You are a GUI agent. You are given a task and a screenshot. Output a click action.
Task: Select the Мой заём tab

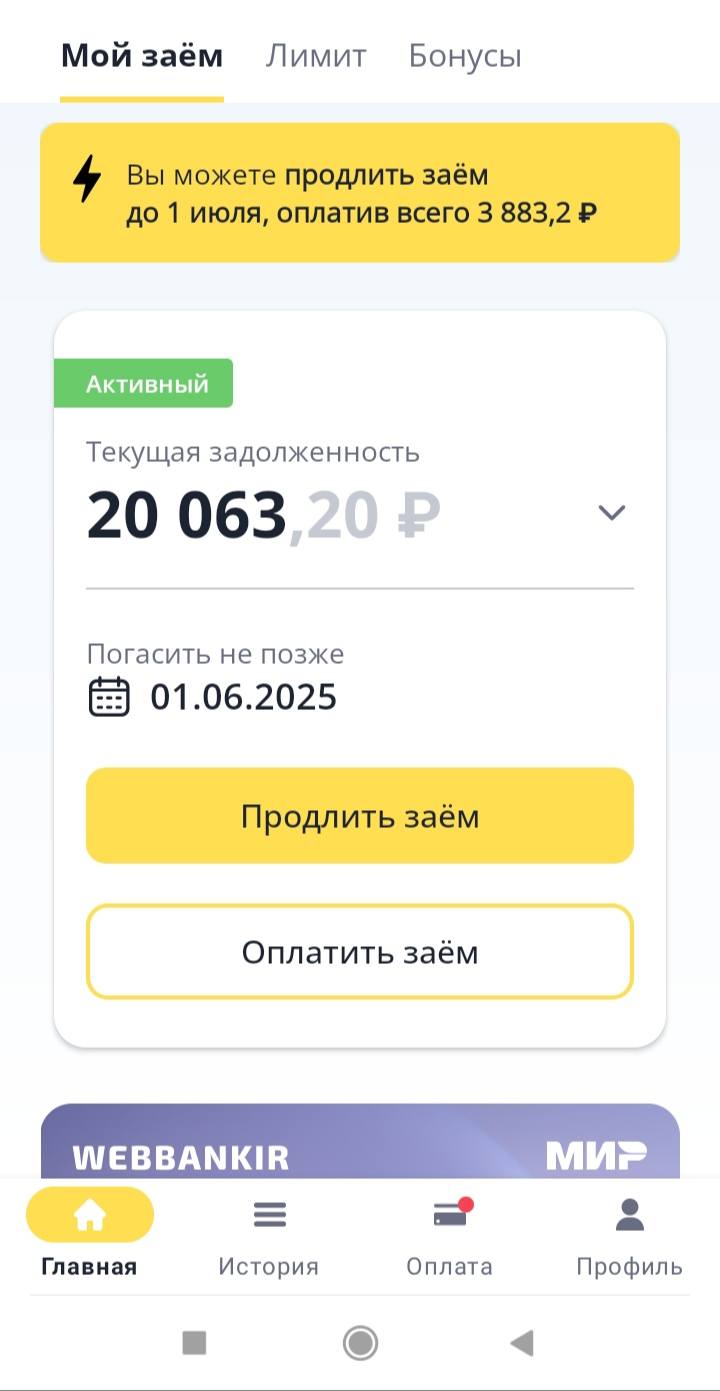142,55
